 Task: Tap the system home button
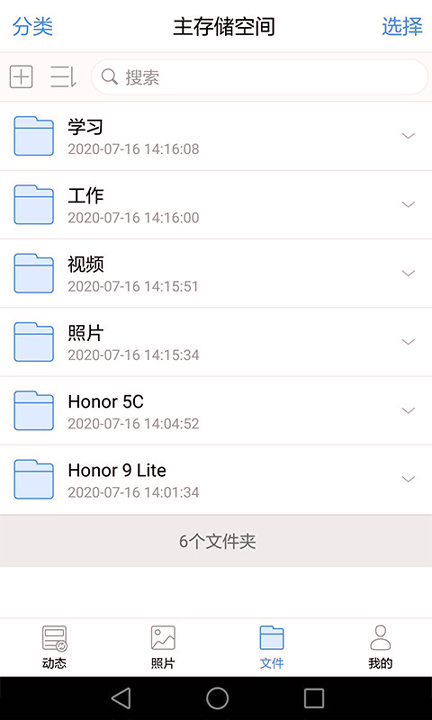click(x=217, y=698)
